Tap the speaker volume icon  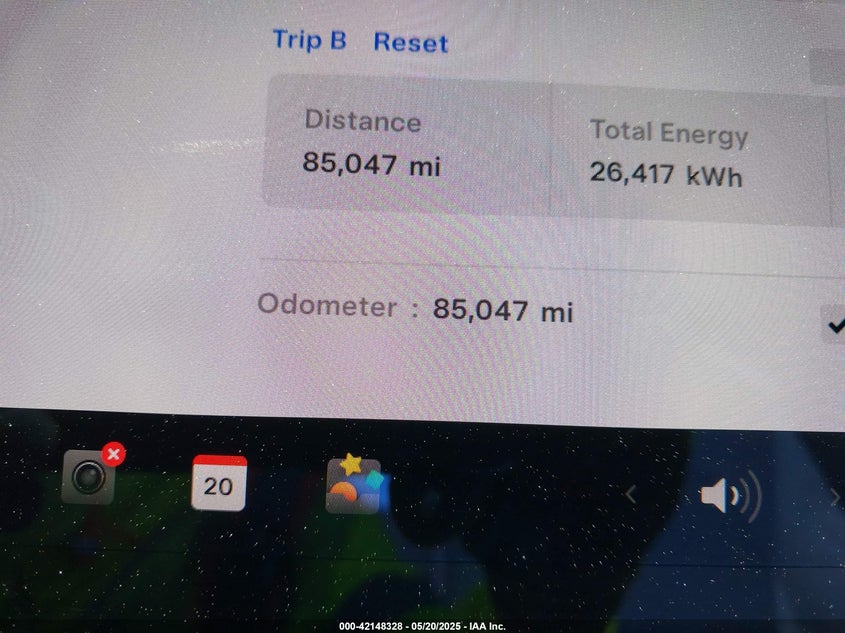coord(729,495)
